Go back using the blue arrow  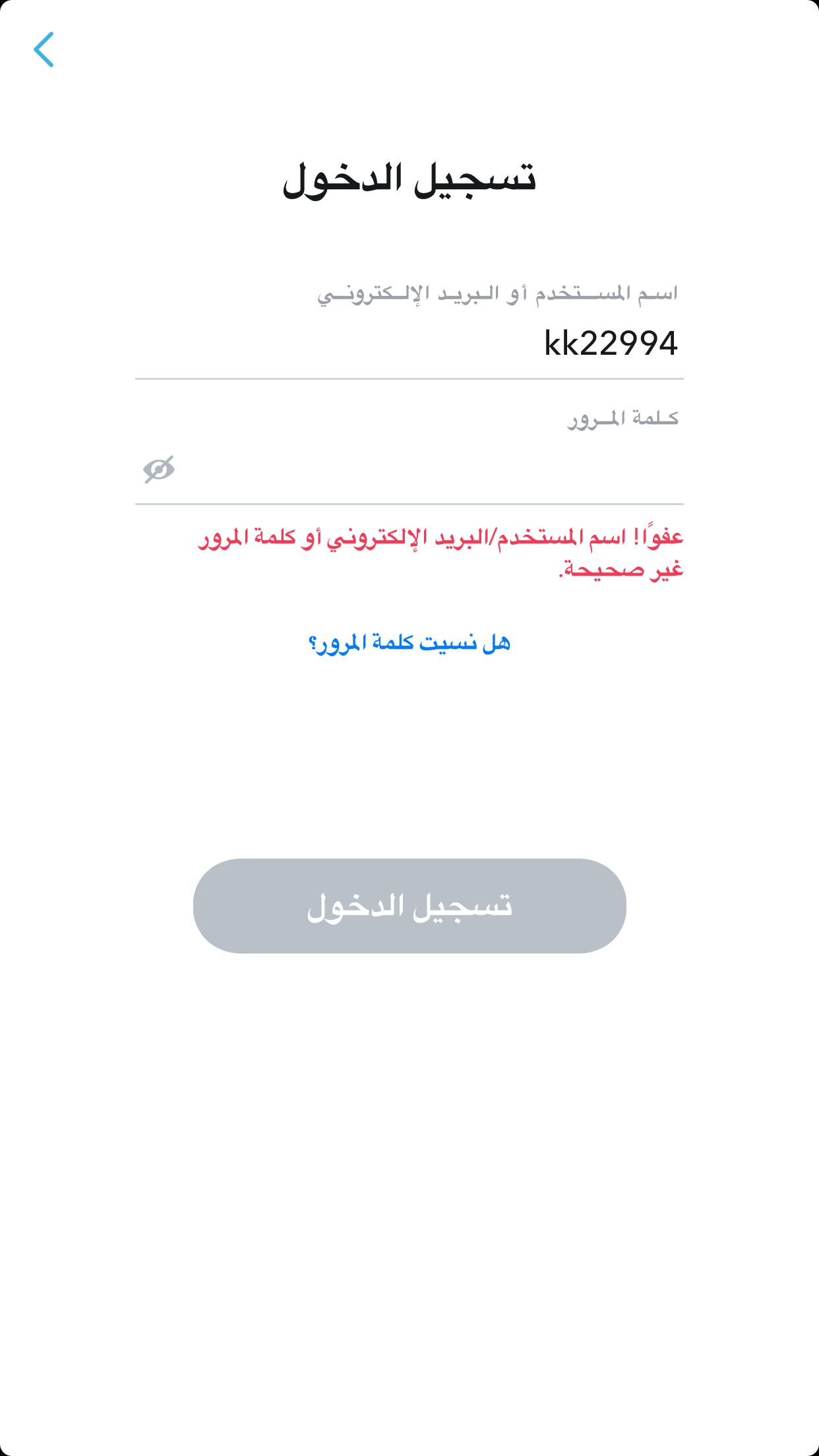click(44, 49)
